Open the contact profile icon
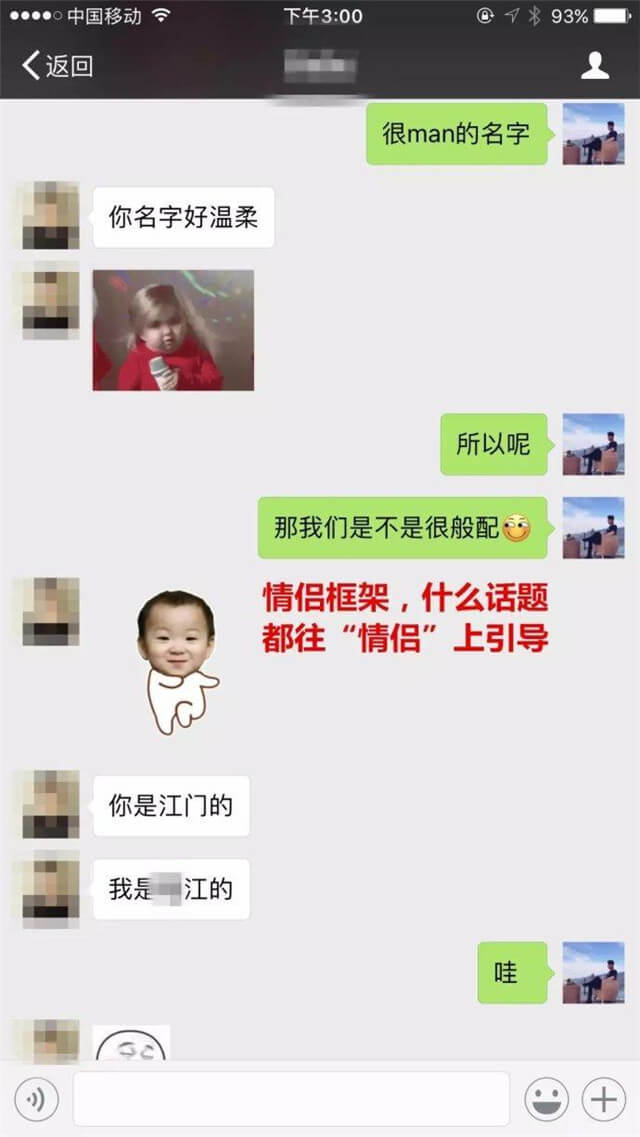This screenshot has height=1137, width=640. pyautogui.click(x=595, y=66)
